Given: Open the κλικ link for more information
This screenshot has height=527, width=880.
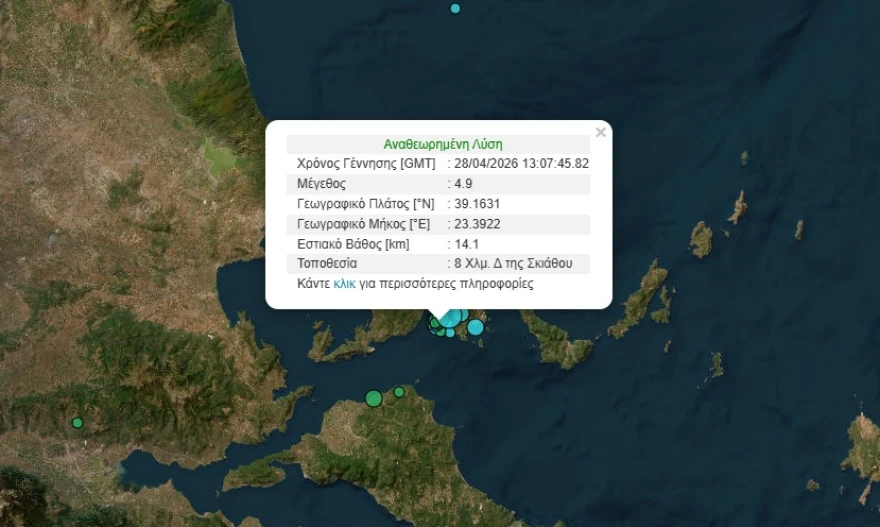Looking at the screenshot, I should coord(344,284).
